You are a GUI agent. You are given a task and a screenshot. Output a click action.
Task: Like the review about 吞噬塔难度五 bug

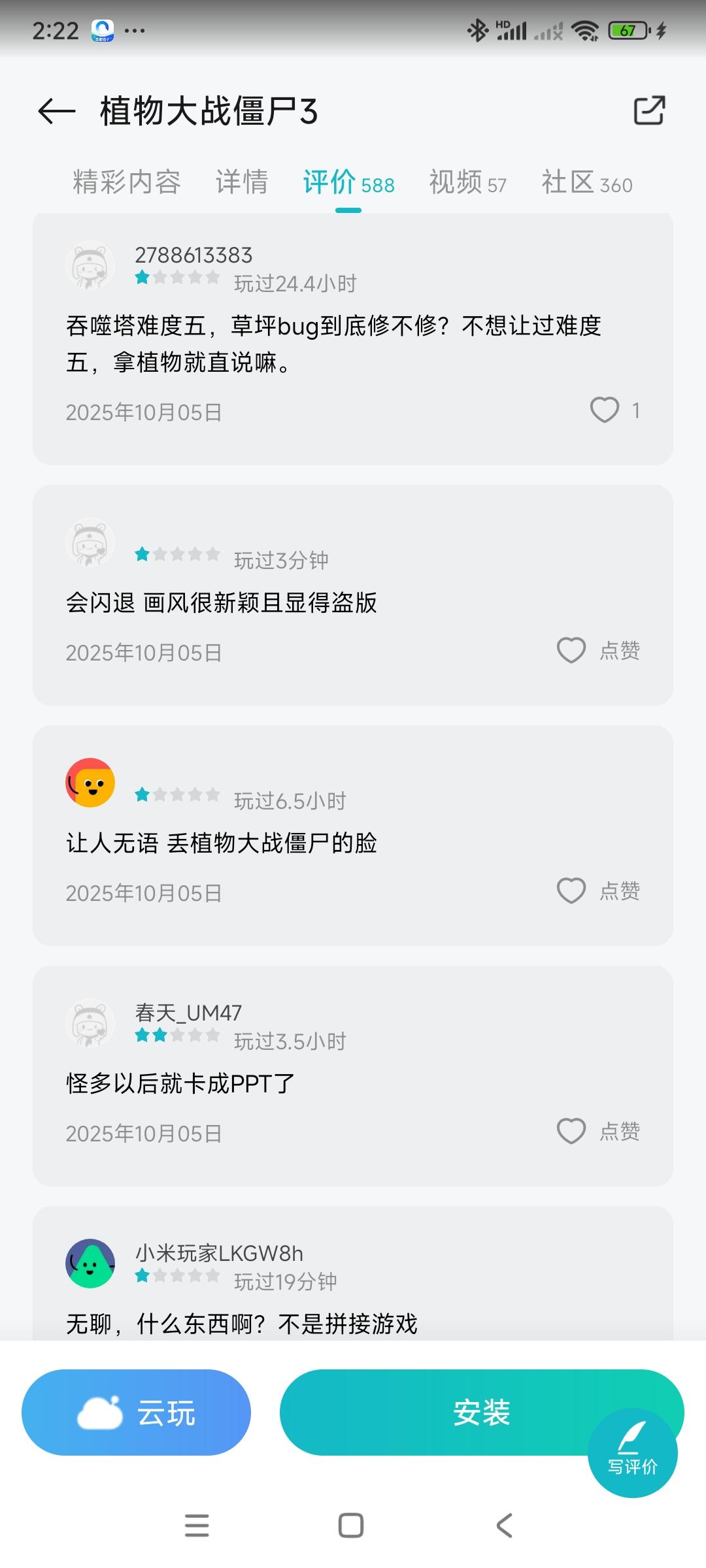603,410
